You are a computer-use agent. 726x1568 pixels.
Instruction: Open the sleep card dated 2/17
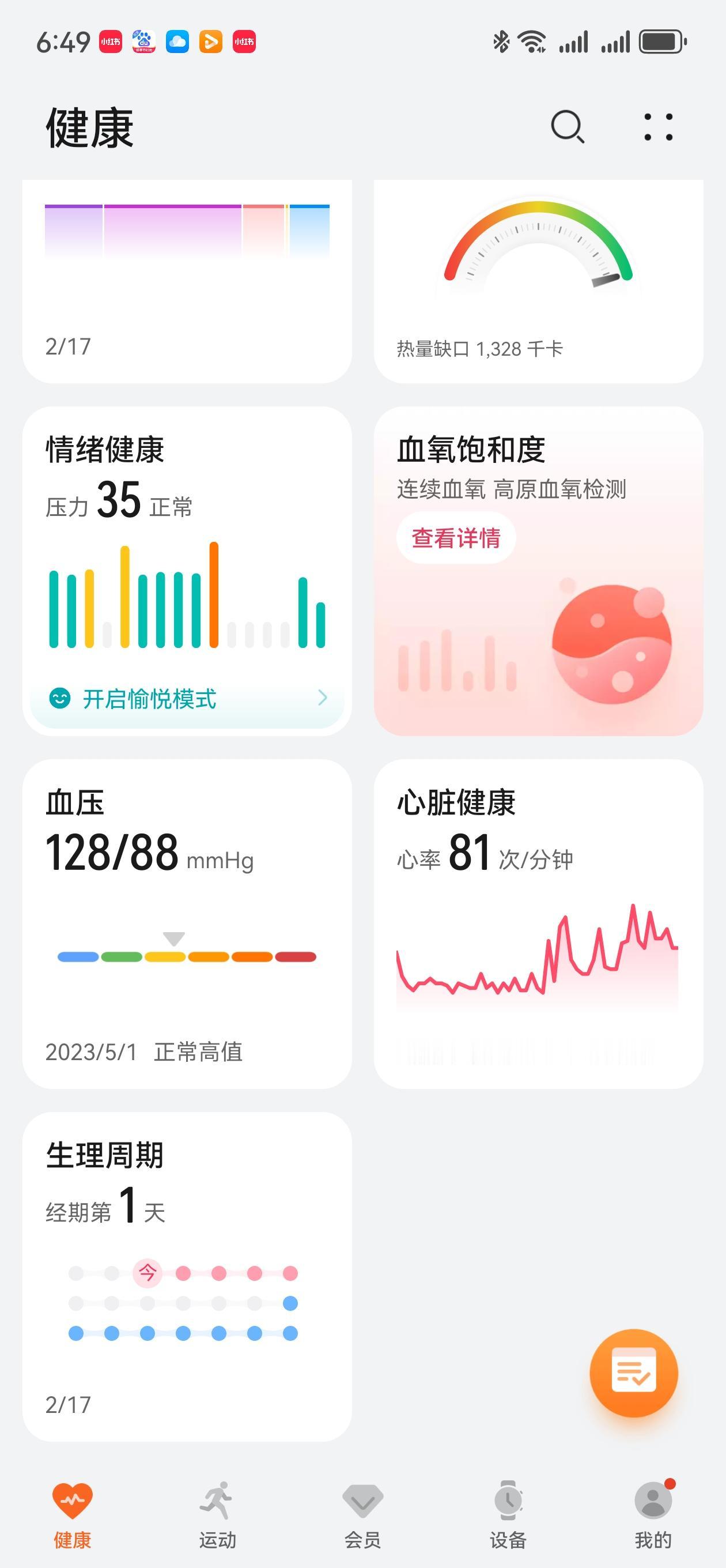pos(187,277)
